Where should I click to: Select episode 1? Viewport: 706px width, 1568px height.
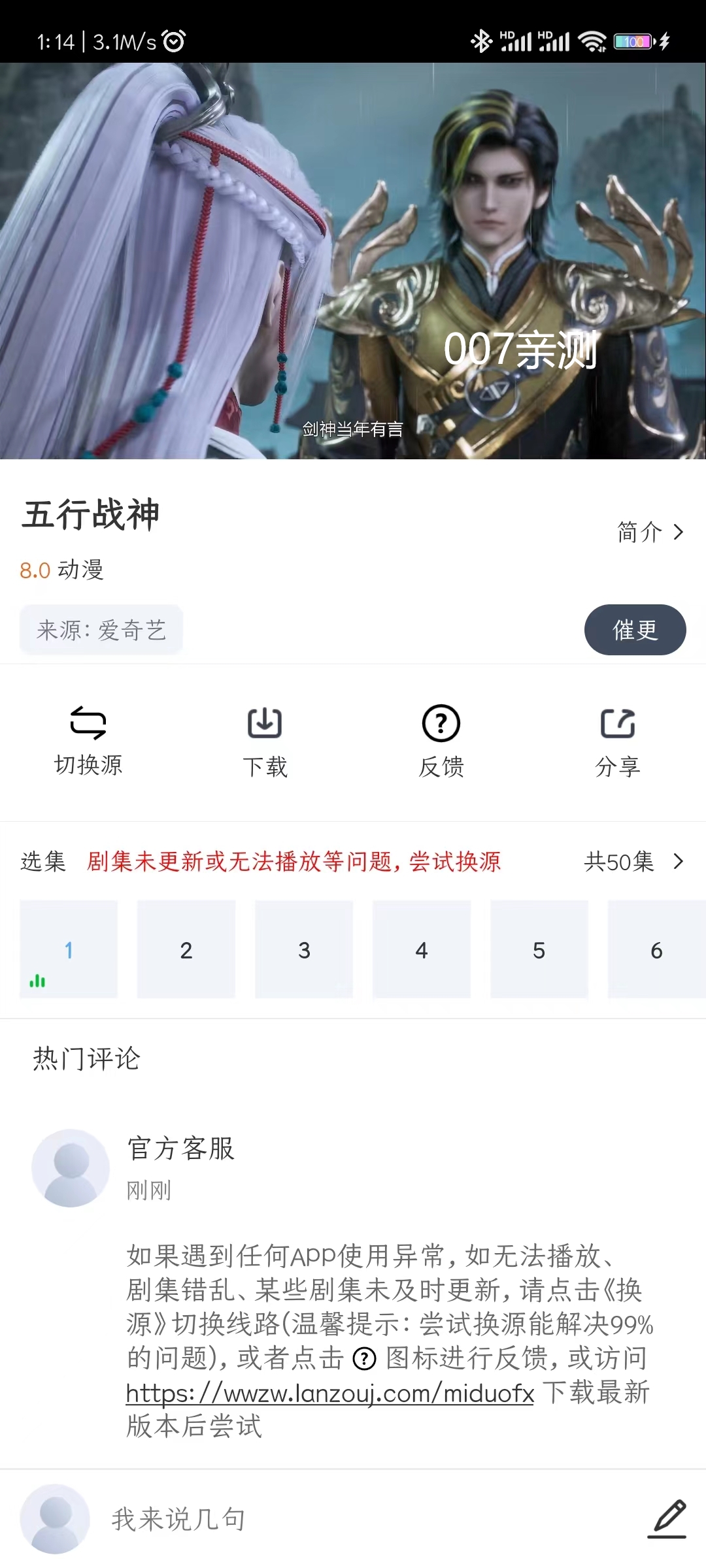69,949
